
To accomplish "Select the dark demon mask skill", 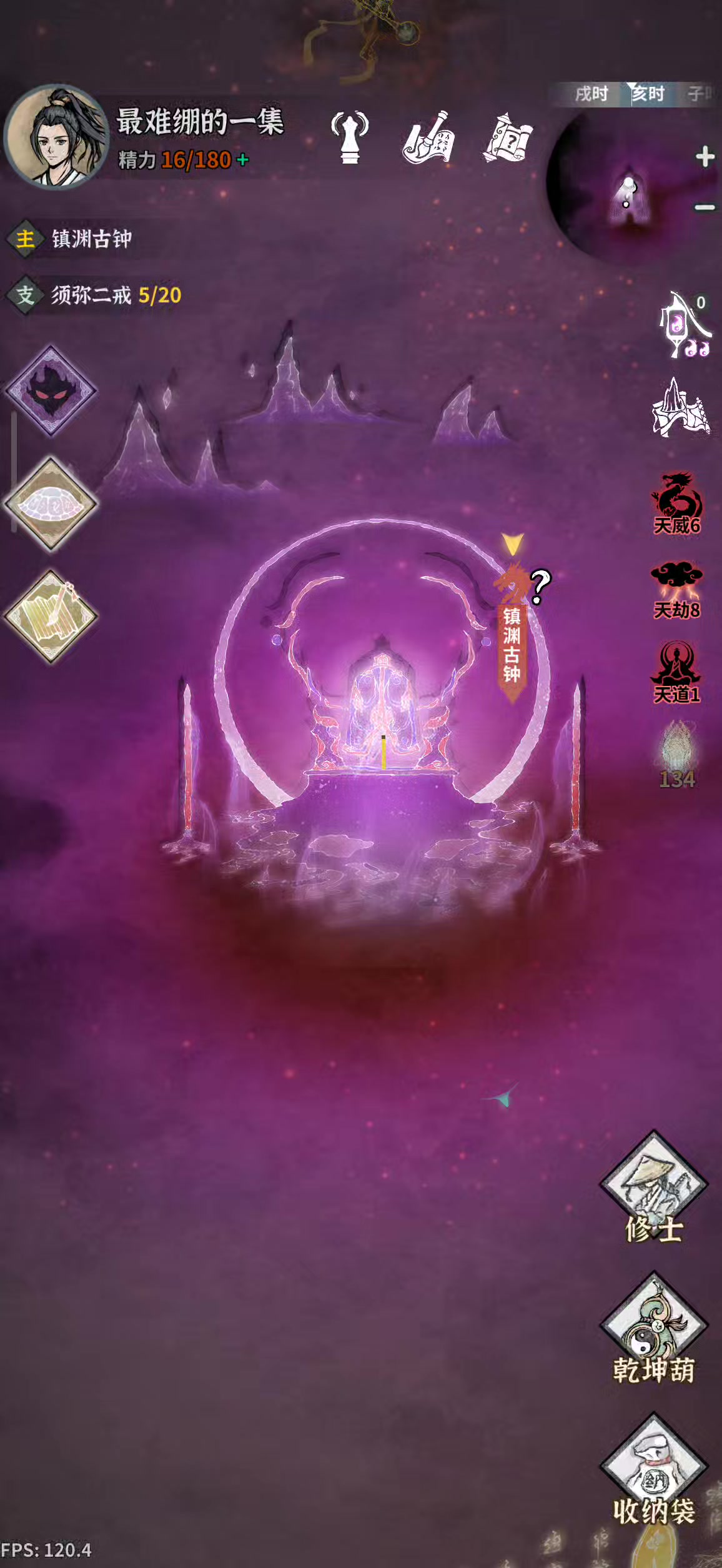I will click(x=51, y=391).
